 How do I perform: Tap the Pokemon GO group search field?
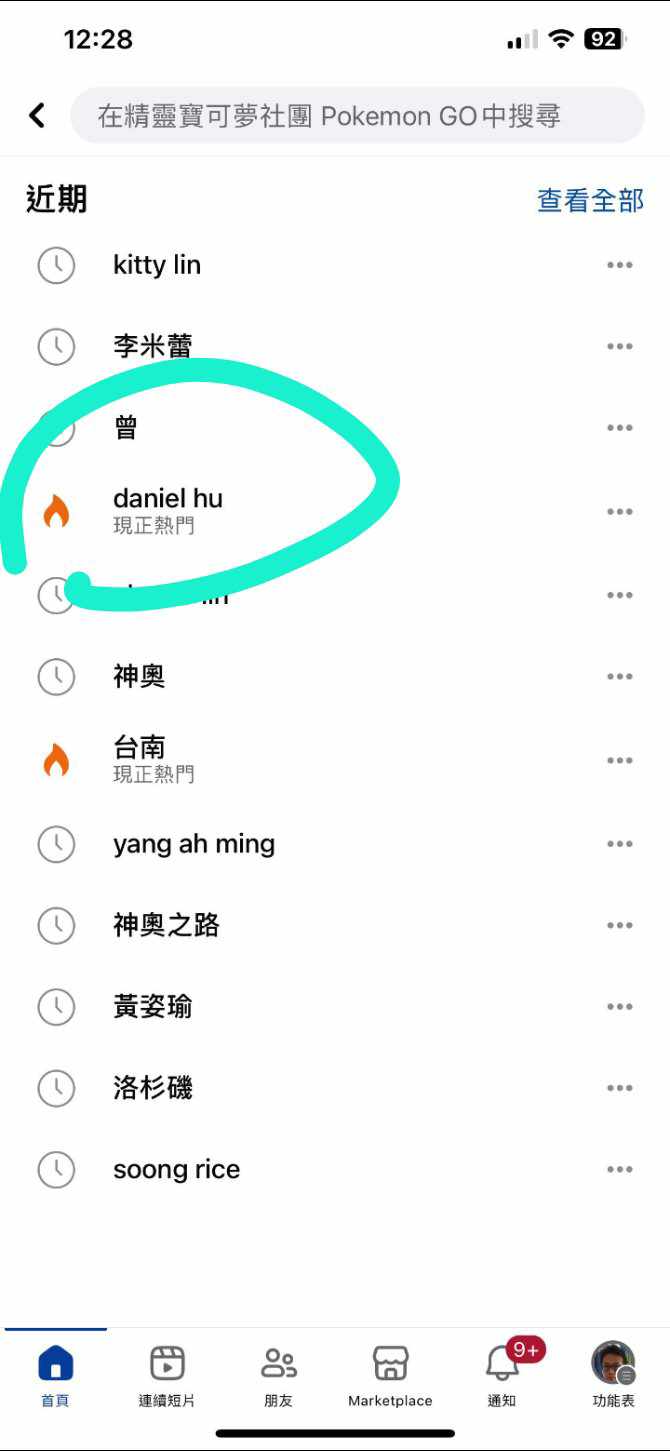[357, 116]
